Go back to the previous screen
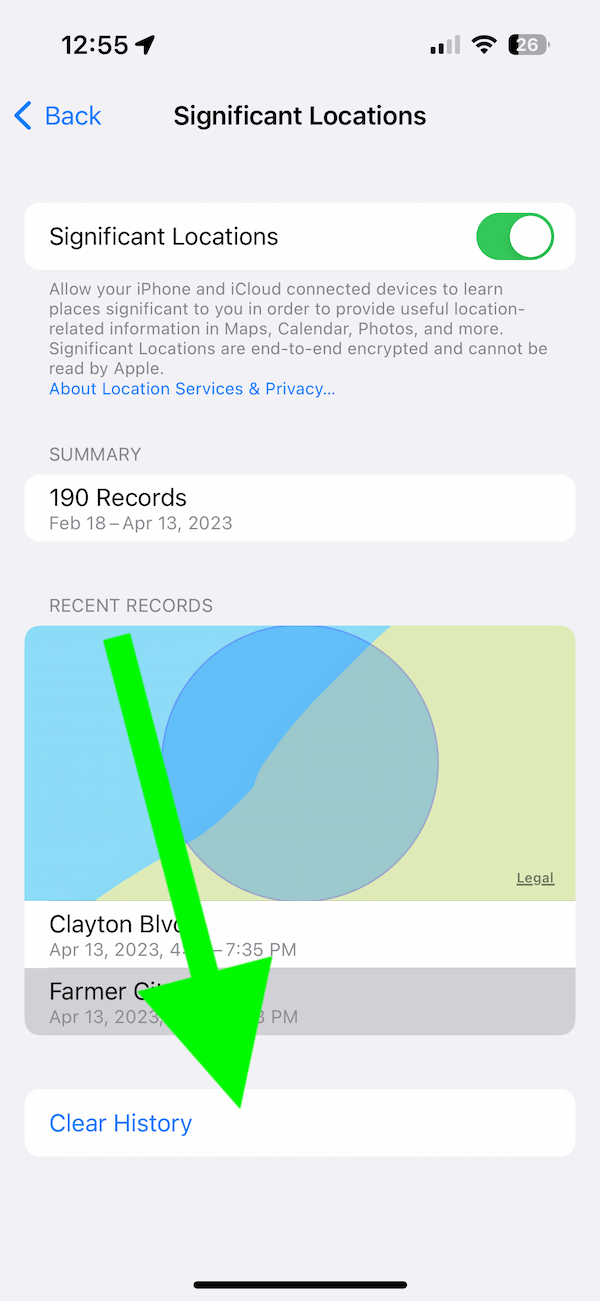Viewport: 600px width, 1301px height. click(57, 116)
